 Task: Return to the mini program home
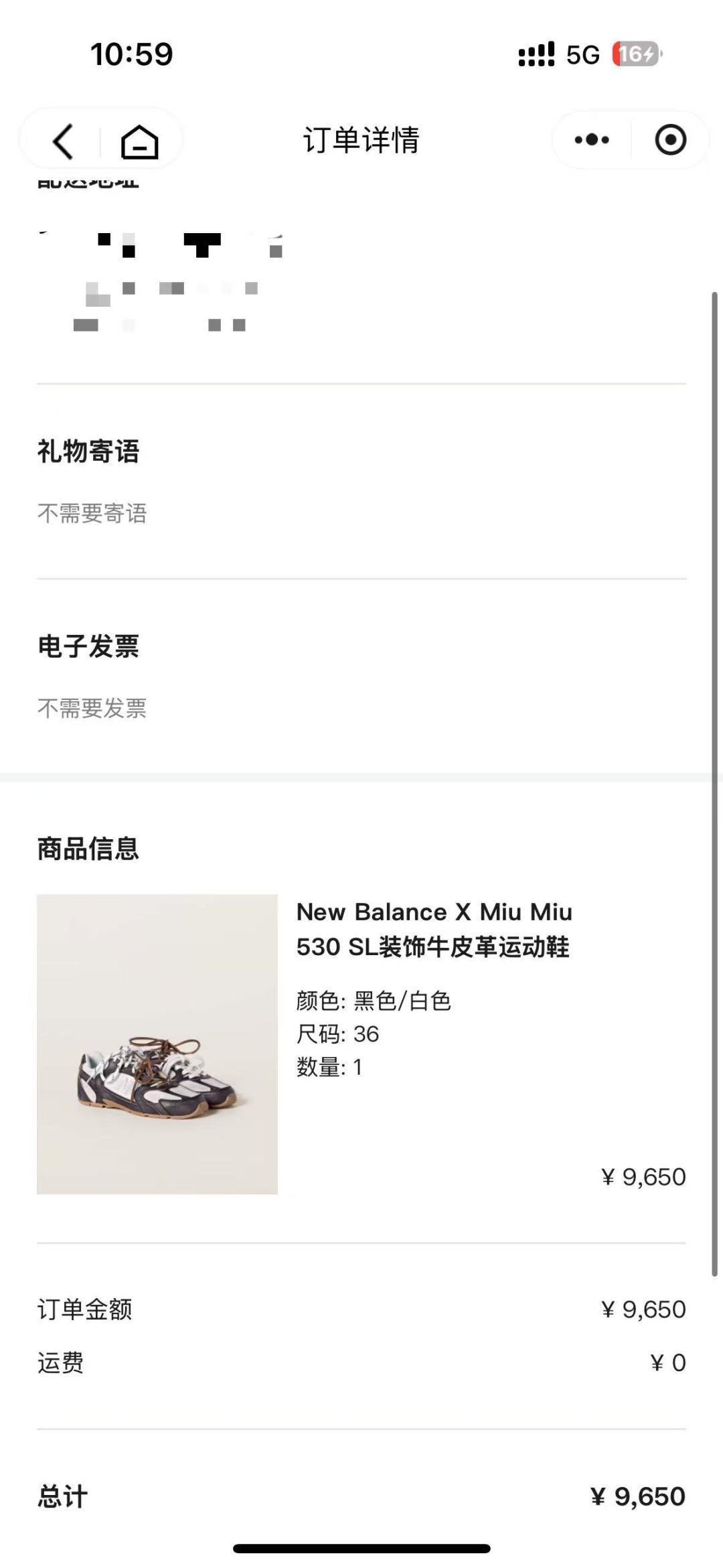[139, 141]
